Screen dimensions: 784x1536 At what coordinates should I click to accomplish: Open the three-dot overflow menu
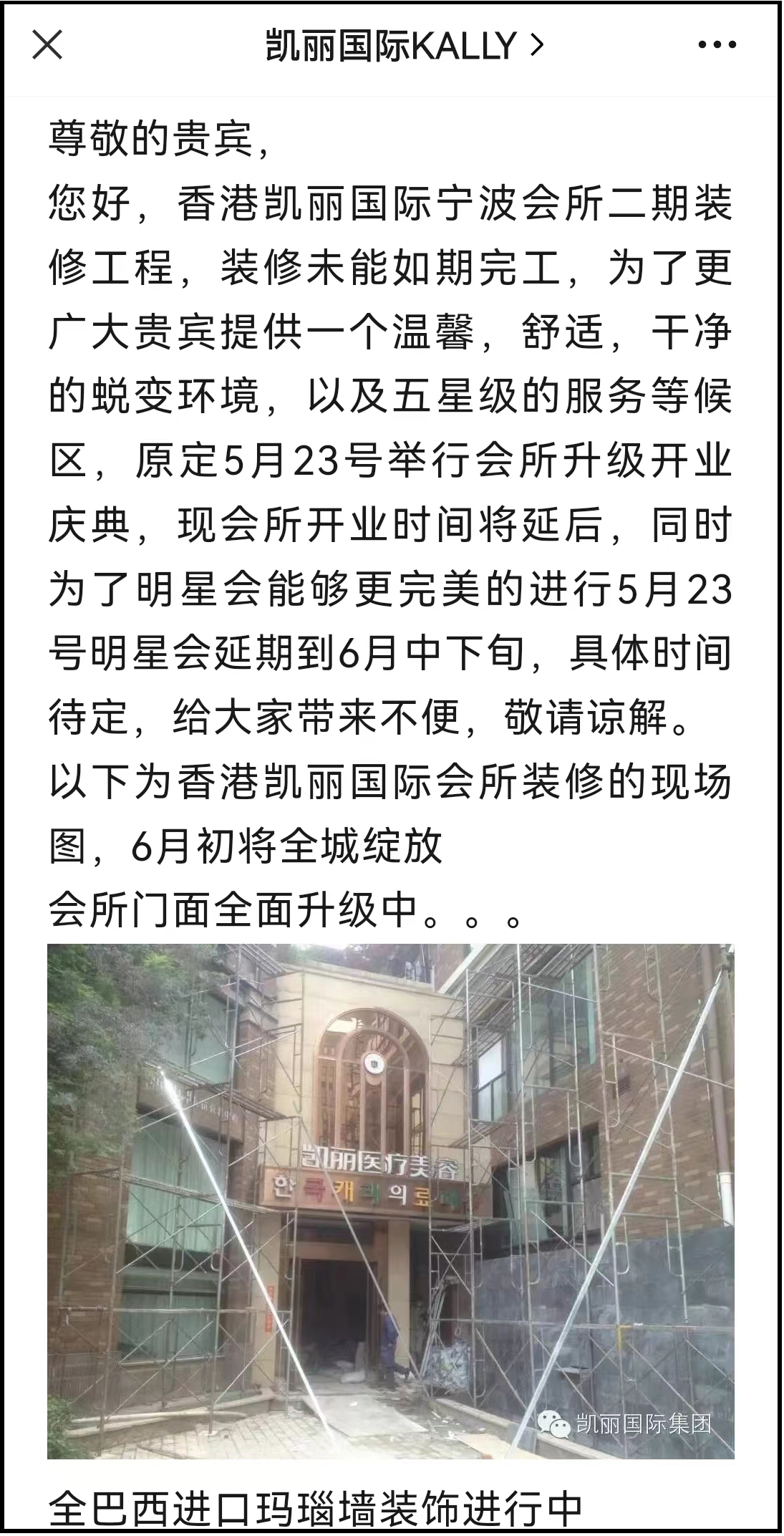click(717, 45)
